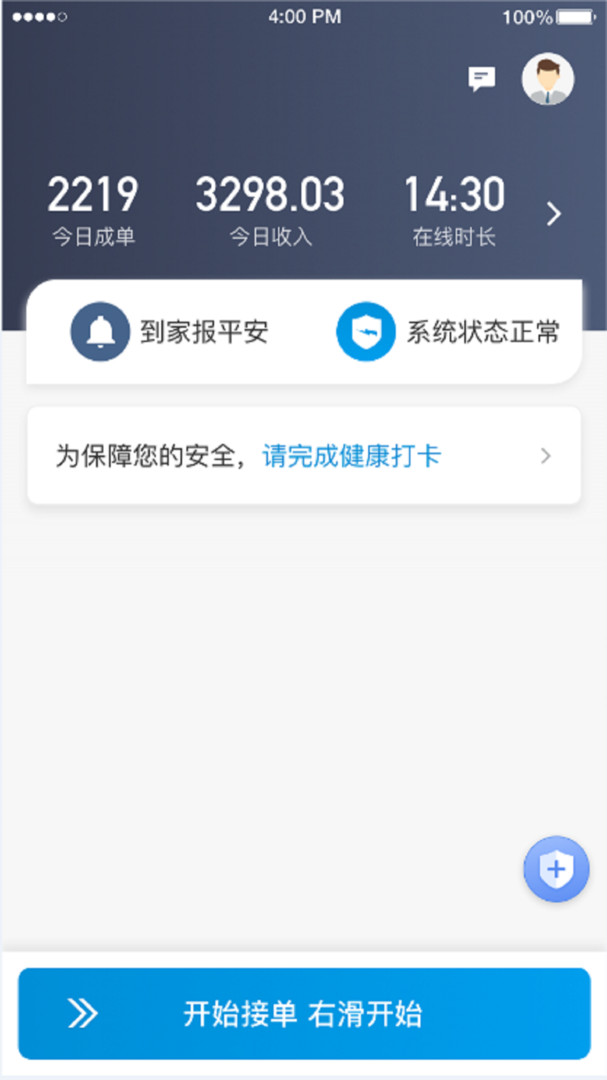Image resolution: width=607 pixels, height=1080 pixels.
Task: Tap the floating safety shield button
Action: click(x=556, y=869)
